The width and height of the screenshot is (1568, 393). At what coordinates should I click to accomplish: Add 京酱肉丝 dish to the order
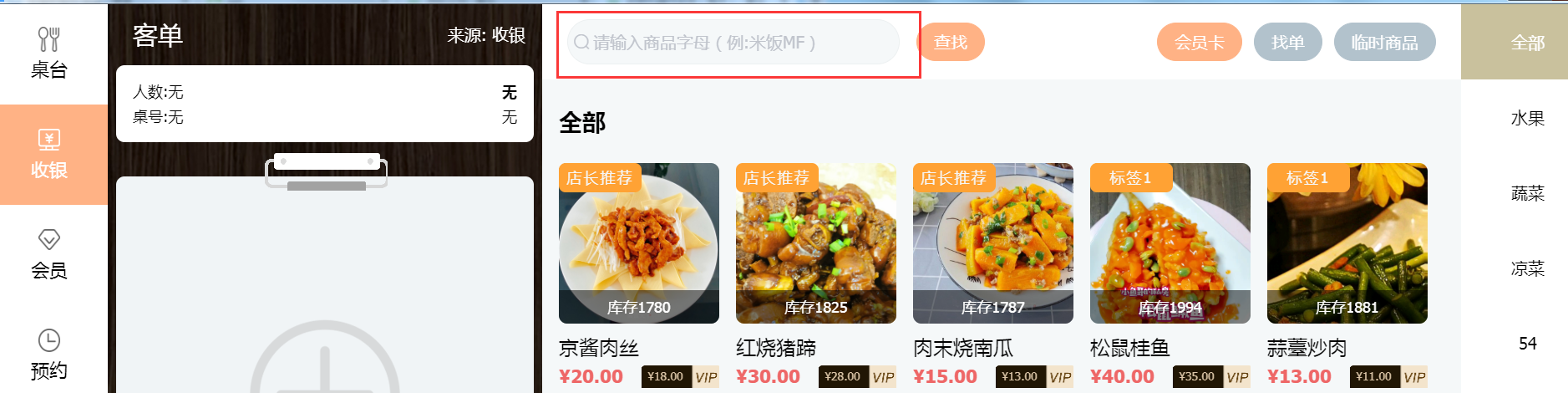638,243
